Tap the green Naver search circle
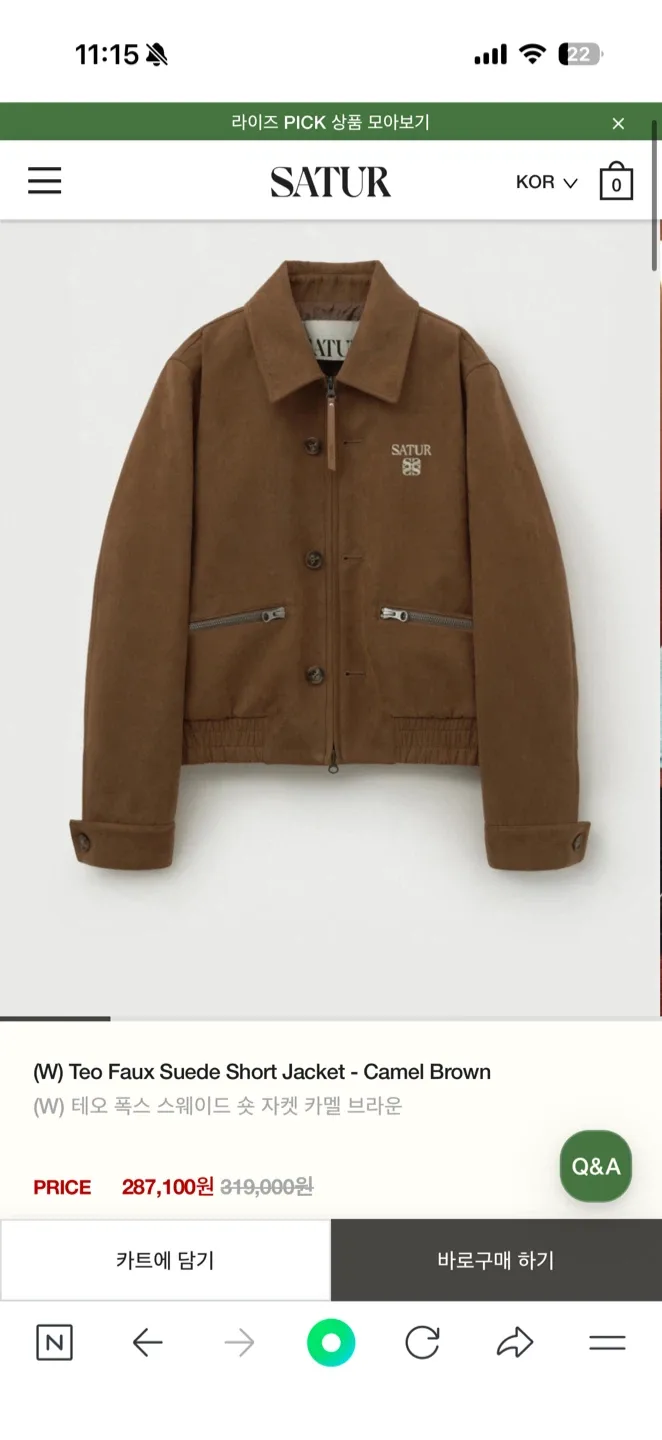Image resolution: width=662 pixels, height=1440 pixels. coord(331,1343)
